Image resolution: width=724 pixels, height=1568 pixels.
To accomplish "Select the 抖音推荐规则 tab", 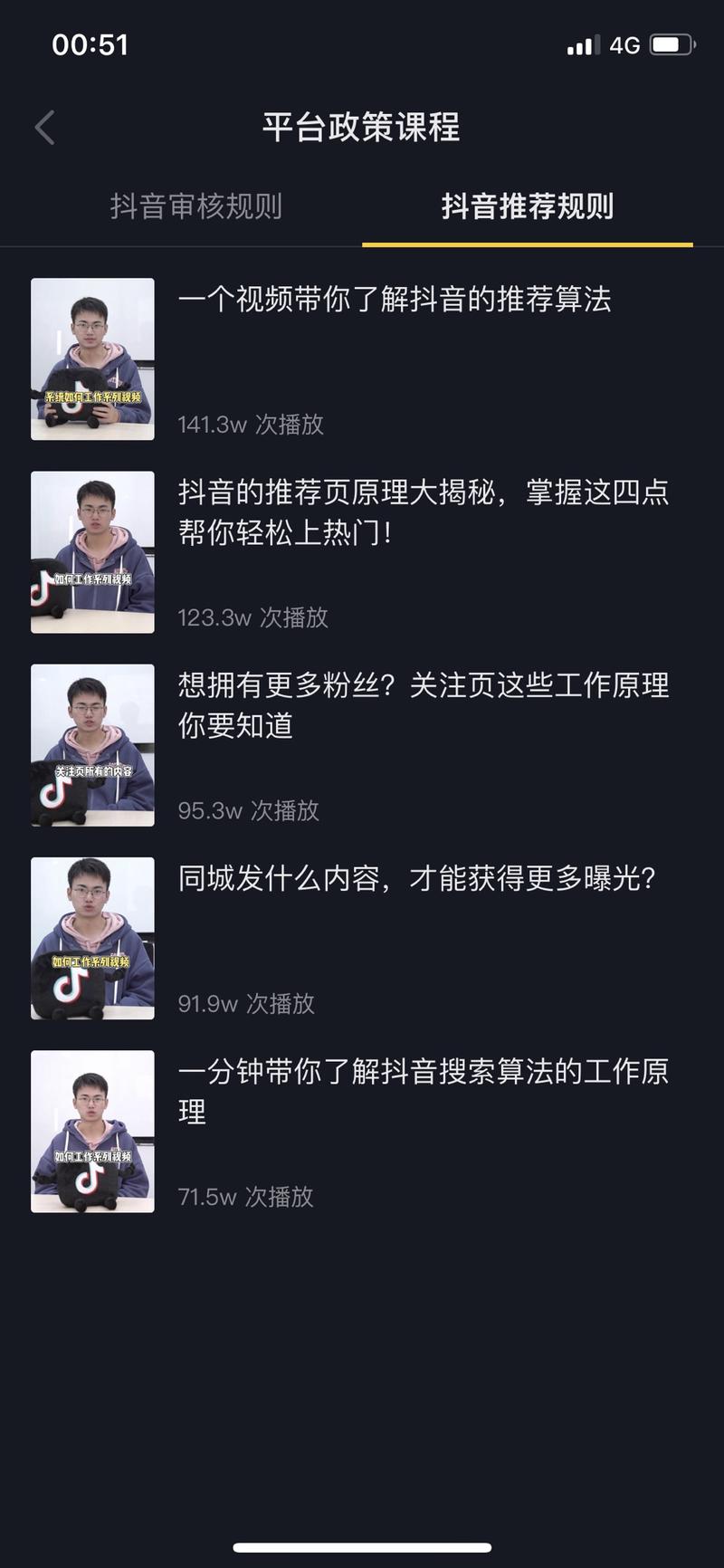I will pos(526,207).
